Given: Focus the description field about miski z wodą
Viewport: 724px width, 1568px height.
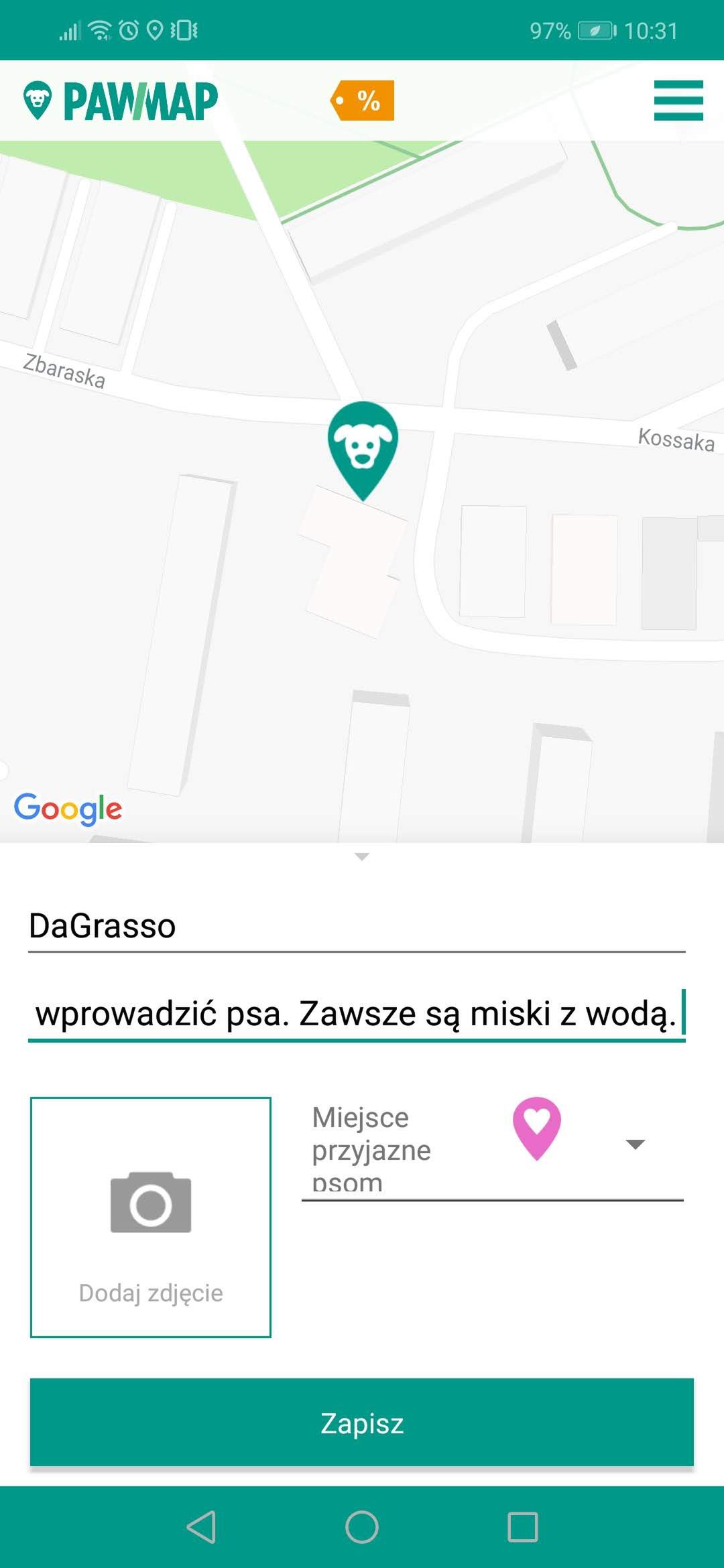Looking at the screenshot, I should 357,1014.
